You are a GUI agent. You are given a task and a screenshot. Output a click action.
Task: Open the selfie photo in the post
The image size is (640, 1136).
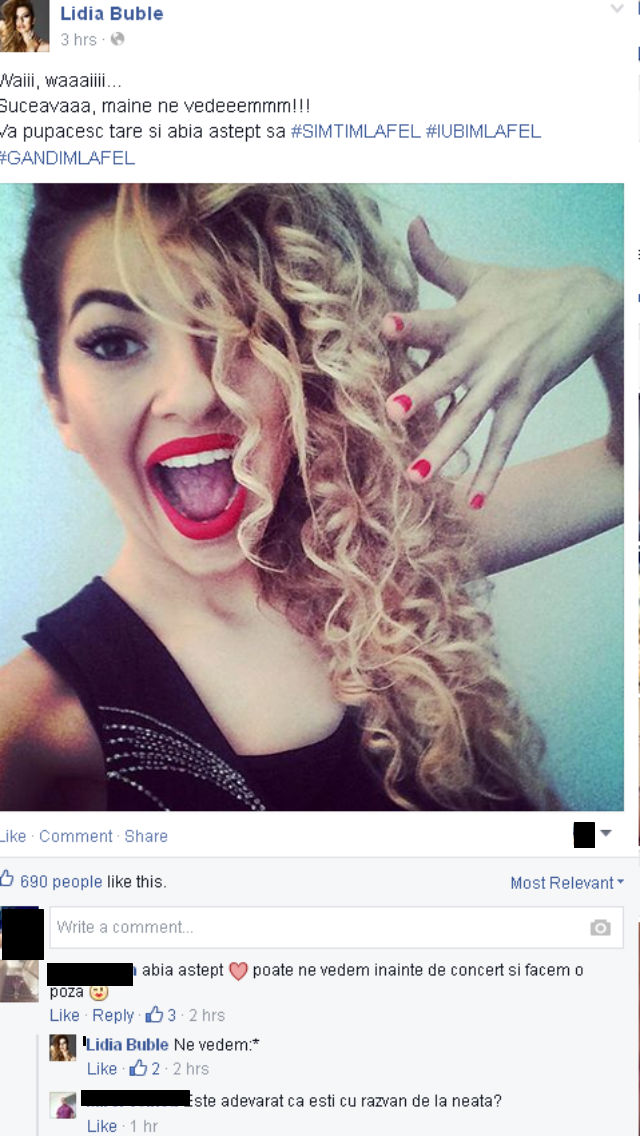click(312, 496)
